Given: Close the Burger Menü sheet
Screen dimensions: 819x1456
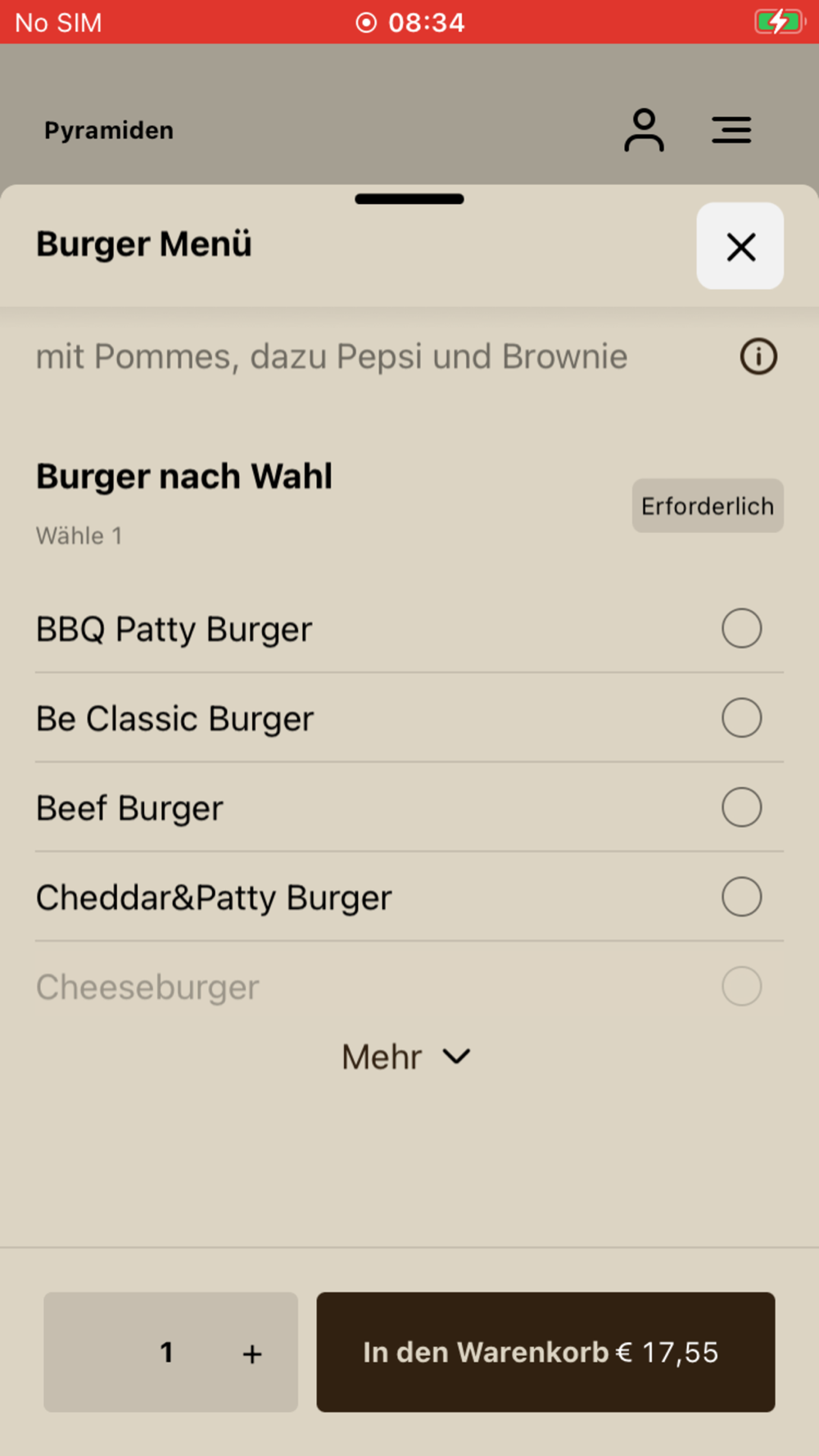Looking at the screenshot, I should click(x=740, y=246).
